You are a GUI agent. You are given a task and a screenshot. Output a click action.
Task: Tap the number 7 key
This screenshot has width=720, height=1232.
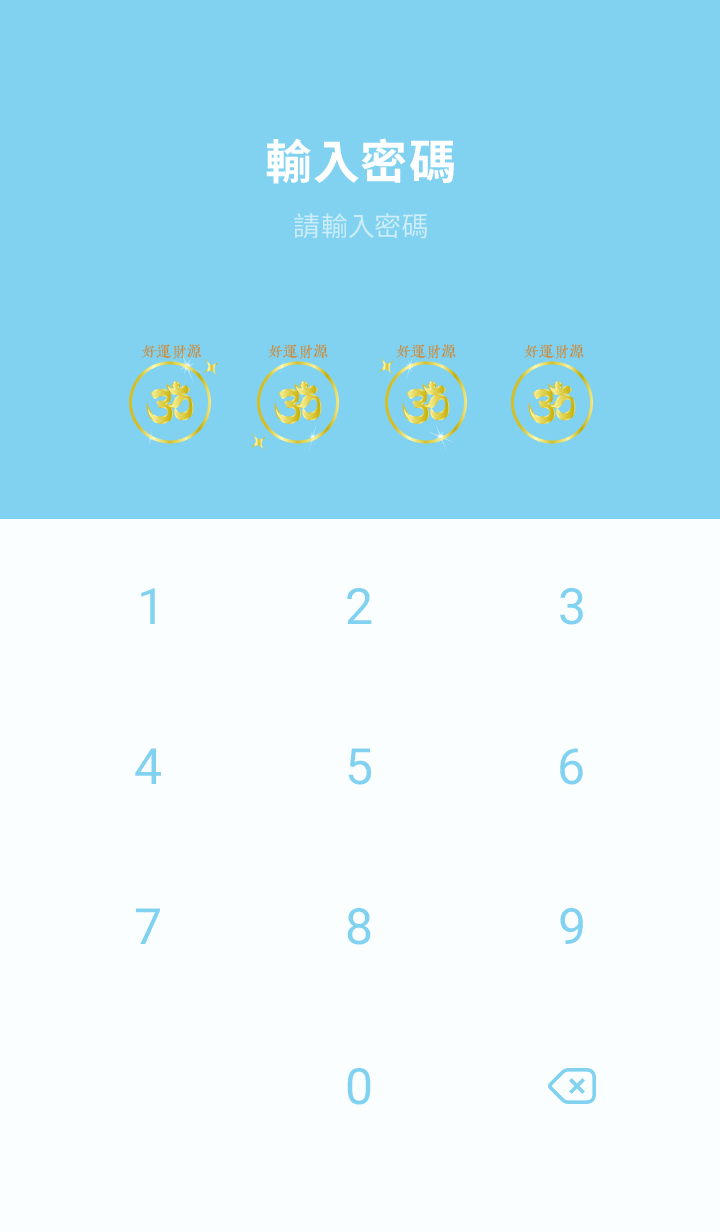(148, 927)
